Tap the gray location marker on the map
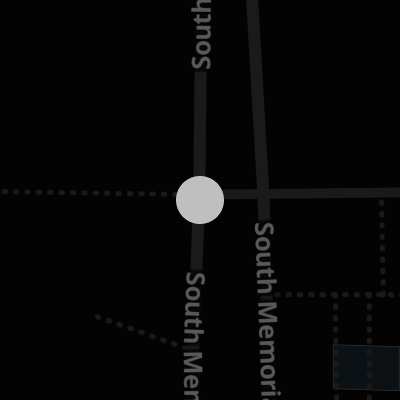 click(200, 200)
